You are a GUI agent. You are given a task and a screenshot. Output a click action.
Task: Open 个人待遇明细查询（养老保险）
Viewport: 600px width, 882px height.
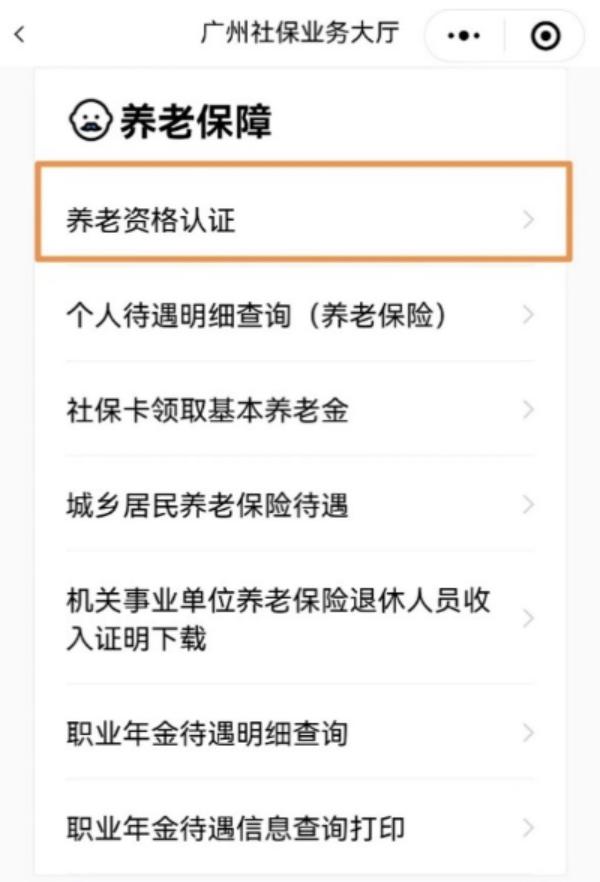pos(300,315)
